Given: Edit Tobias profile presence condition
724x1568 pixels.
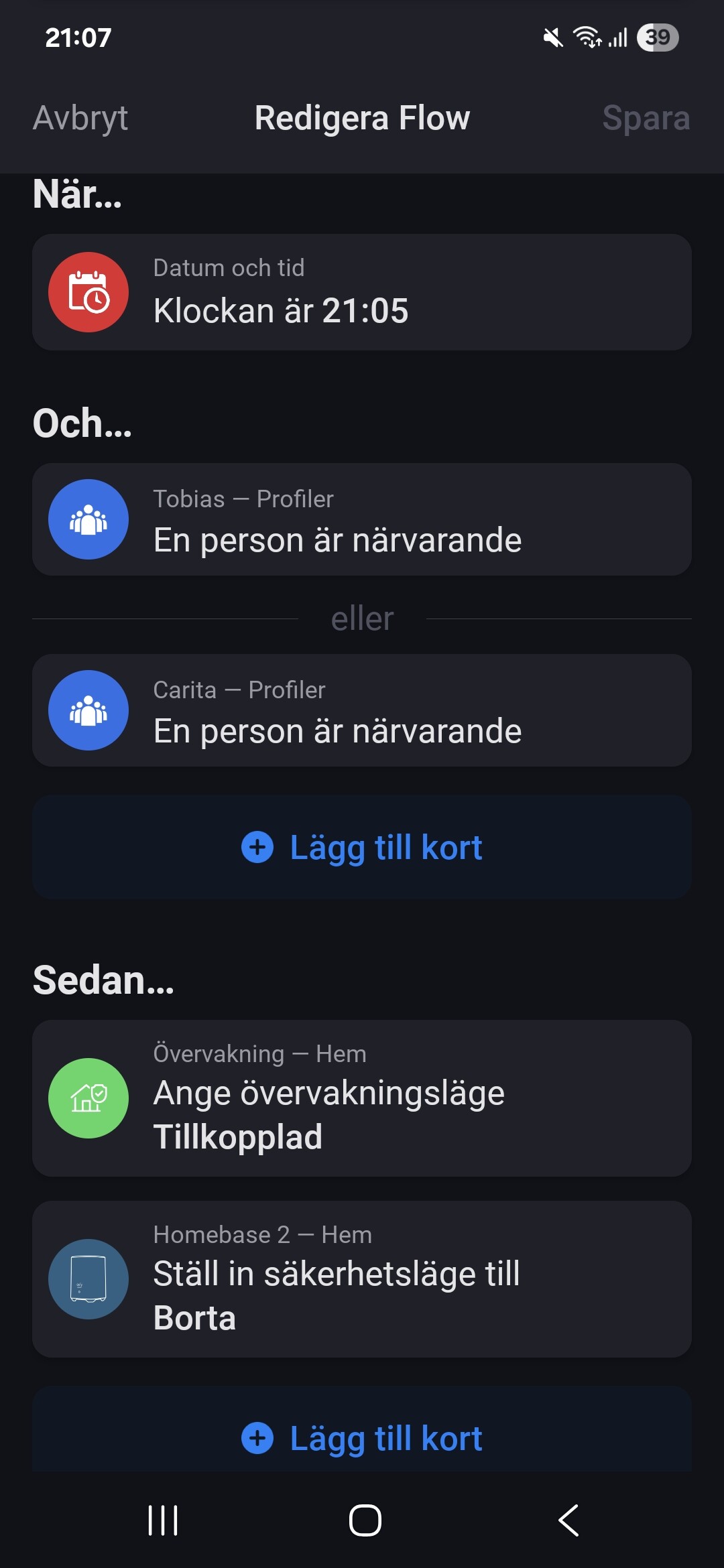Looking at the screenshot, I should click(x=362, y=519).
